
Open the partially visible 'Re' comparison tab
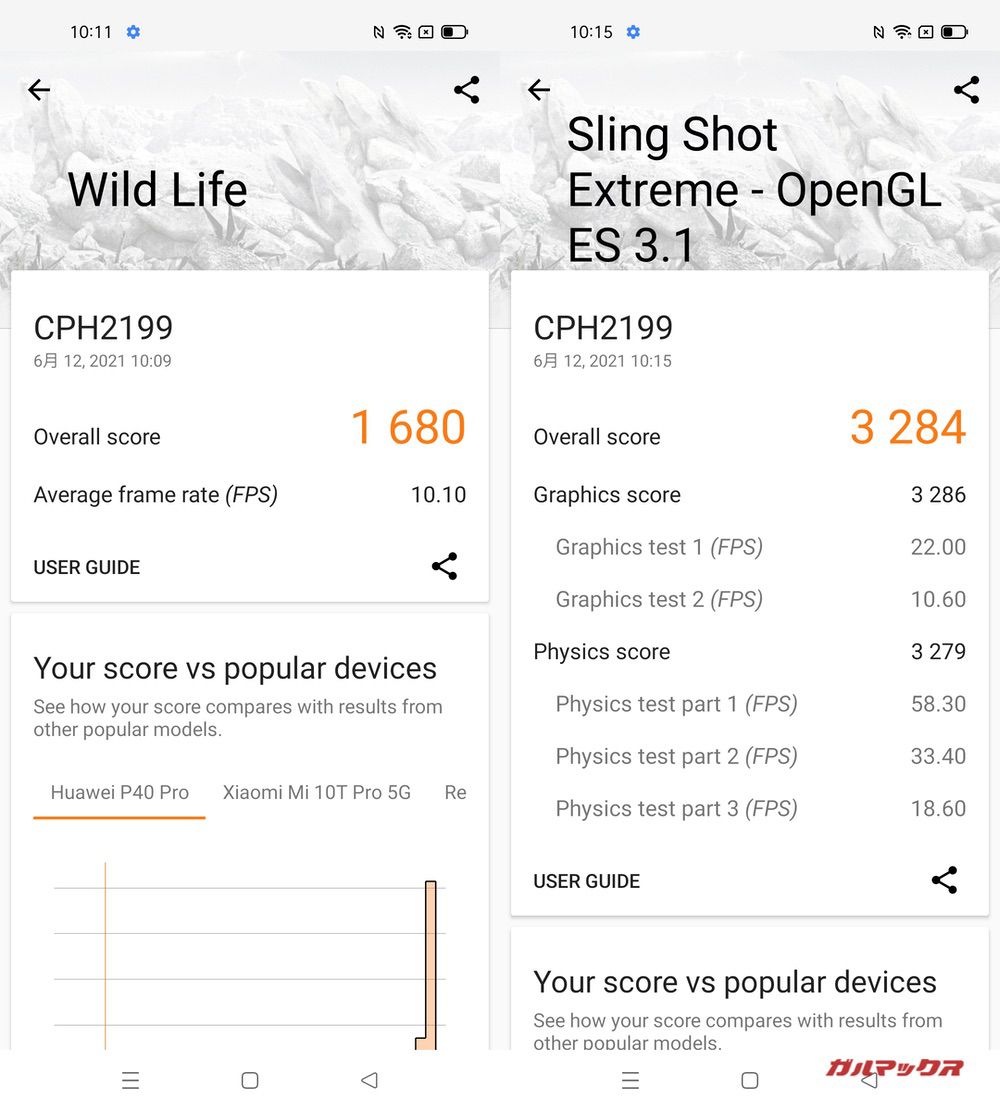pos(455,792)
